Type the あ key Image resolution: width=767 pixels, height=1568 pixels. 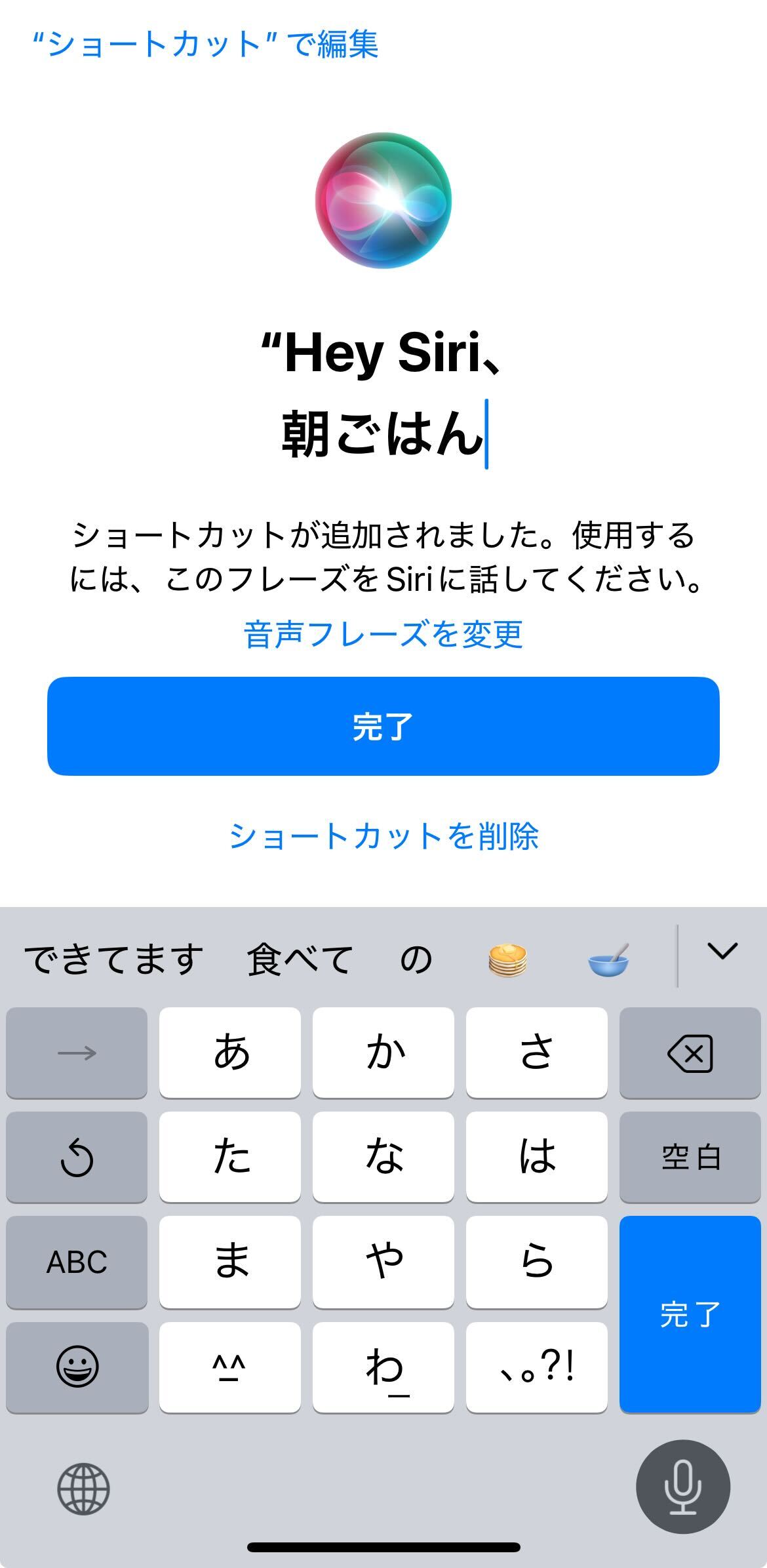coord(230,1053)
